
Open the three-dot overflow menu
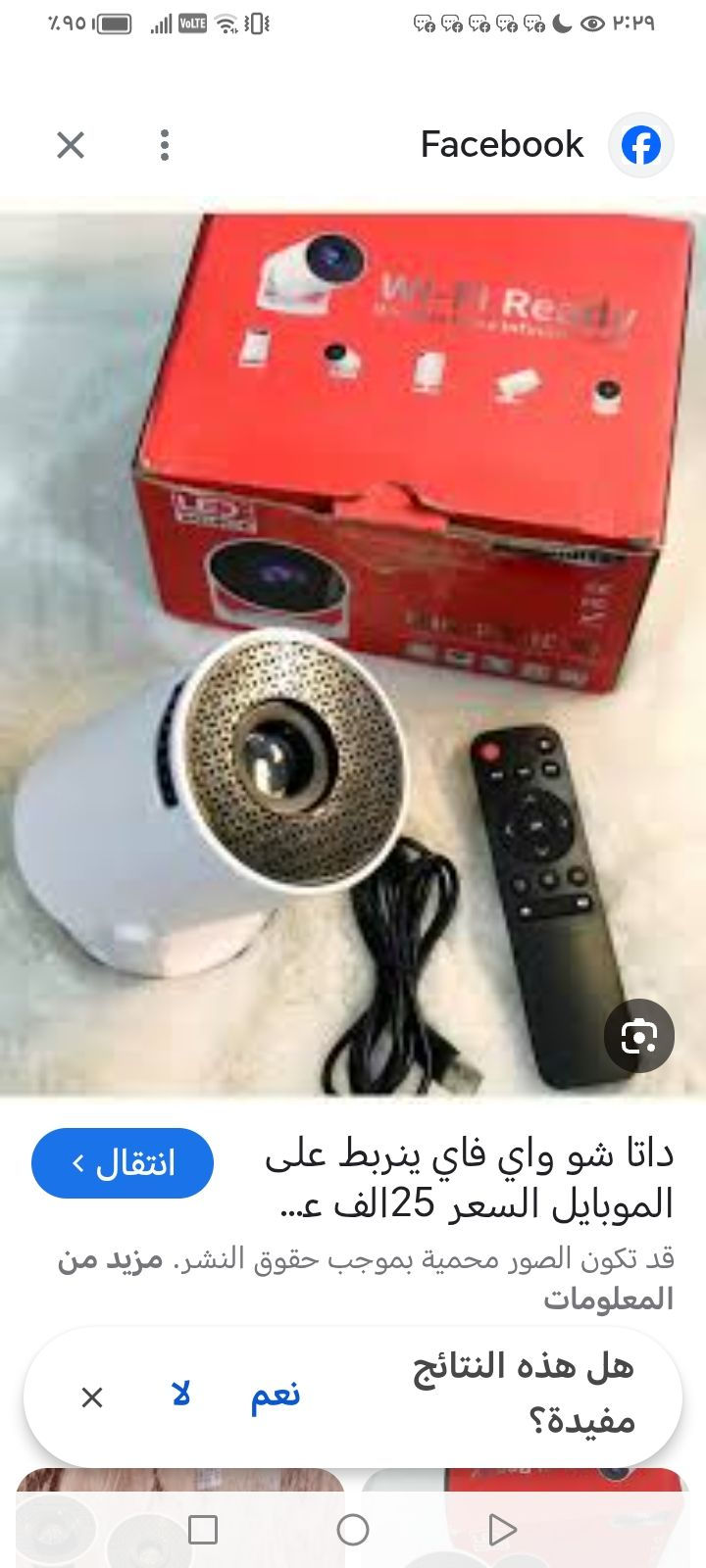pyautogui.click(x=165, y=146)
